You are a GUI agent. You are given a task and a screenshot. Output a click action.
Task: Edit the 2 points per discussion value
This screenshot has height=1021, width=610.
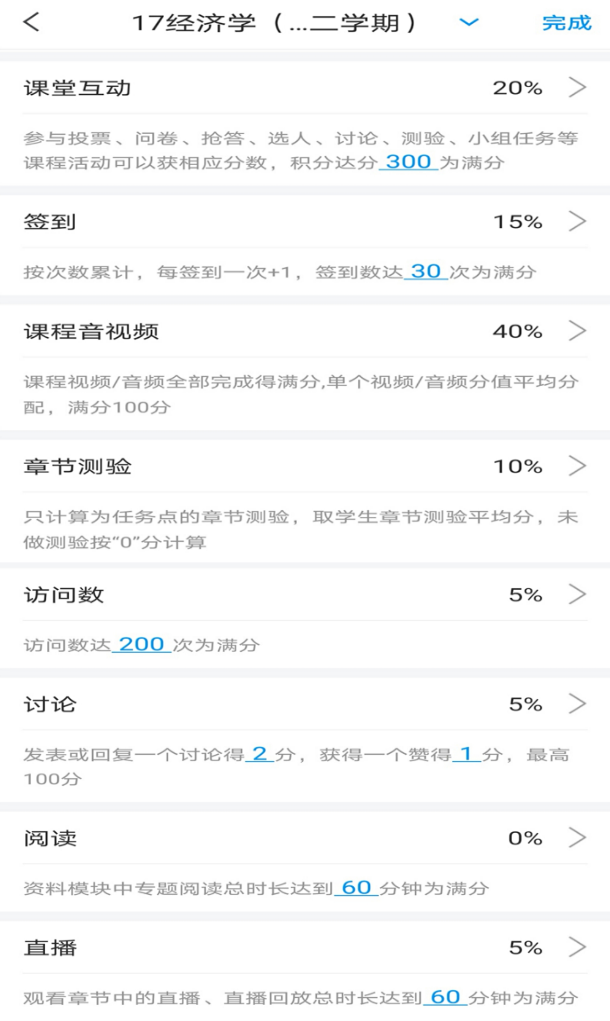259,754
